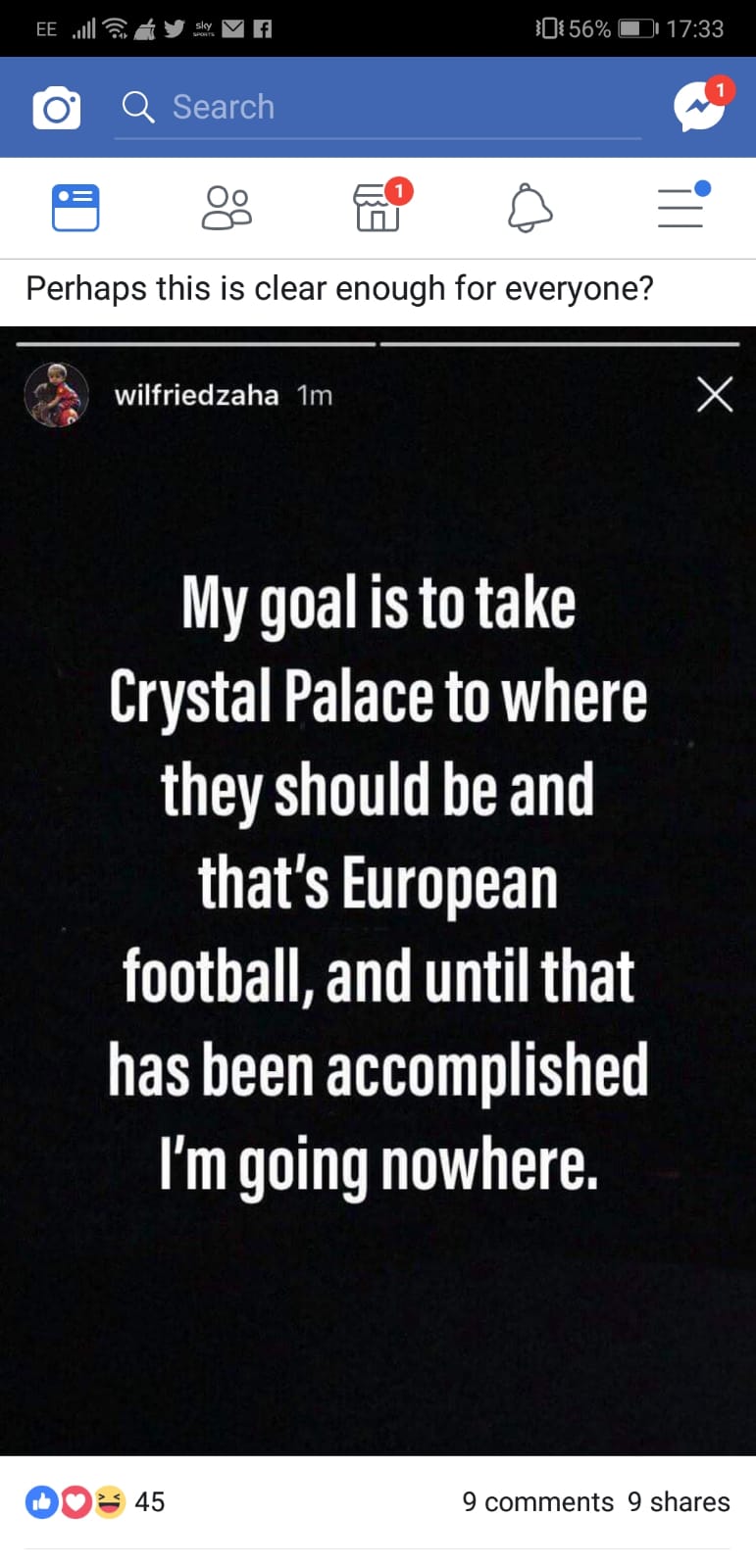Open the camera from the top bar
This screenshot has height=1568, width=756.
click(x=57, y=108)
